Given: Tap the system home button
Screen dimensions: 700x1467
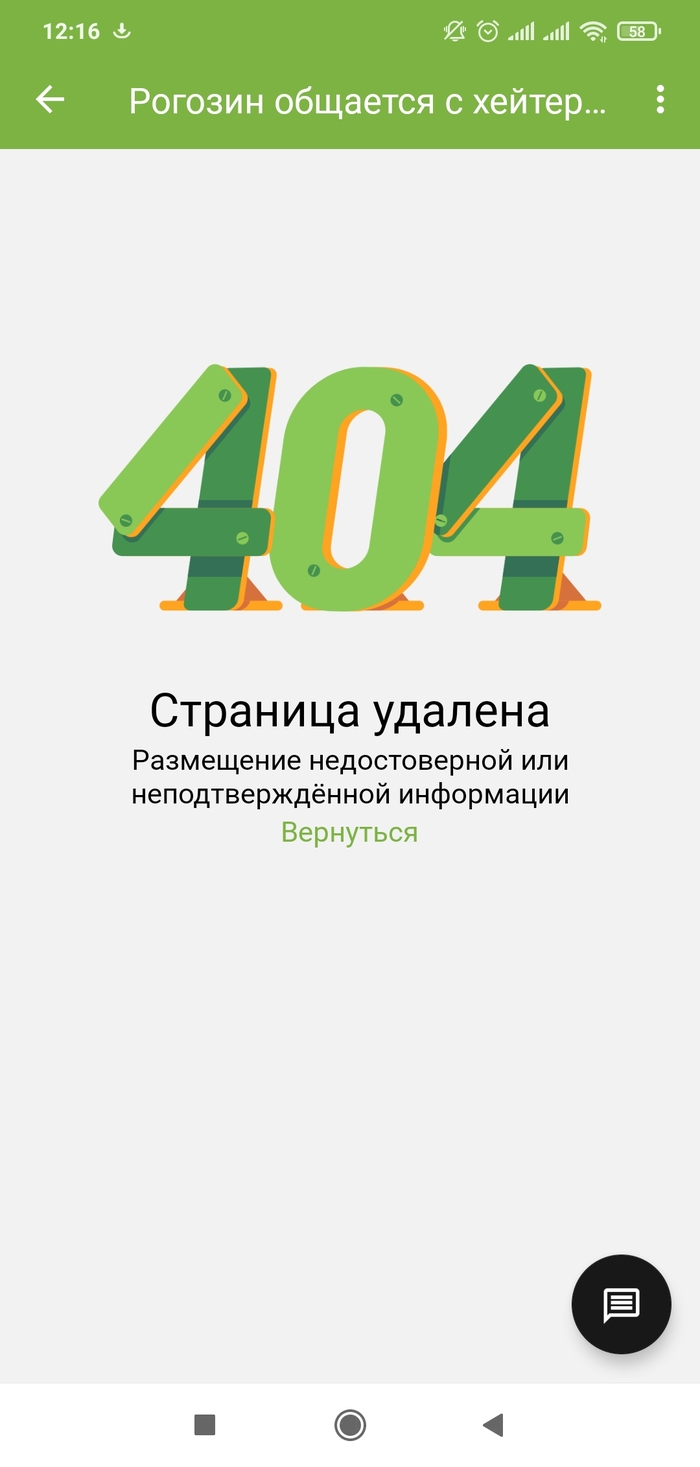Looking at the screenshot, I should click(x=350, y=1425).
